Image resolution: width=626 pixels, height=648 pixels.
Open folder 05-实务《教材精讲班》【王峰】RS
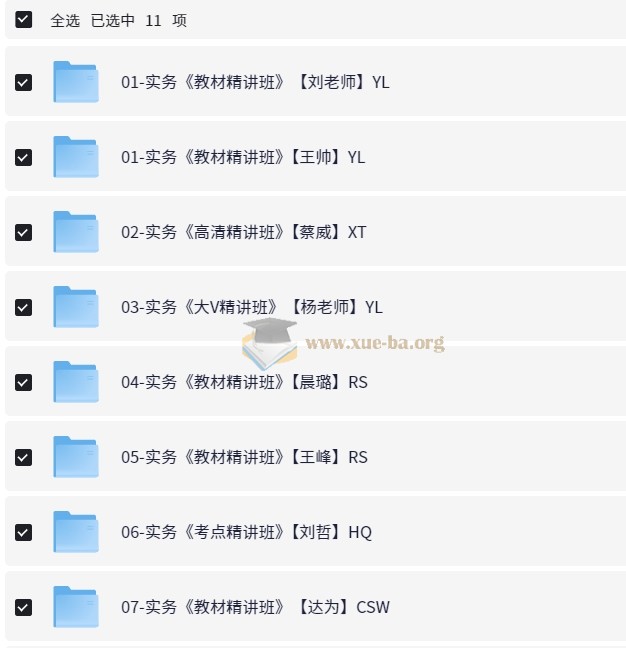[x=244, y=457]
